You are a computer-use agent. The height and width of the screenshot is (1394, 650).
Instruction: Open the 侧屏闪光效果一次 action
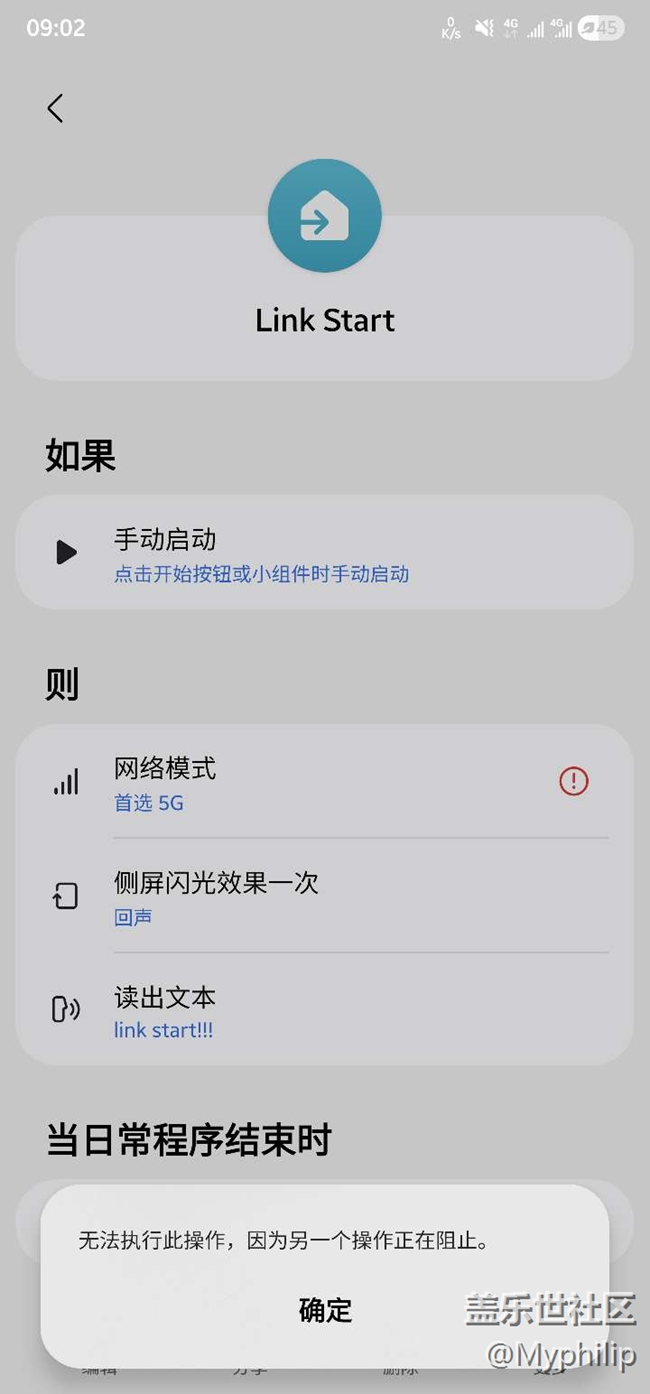click(300, 896)
